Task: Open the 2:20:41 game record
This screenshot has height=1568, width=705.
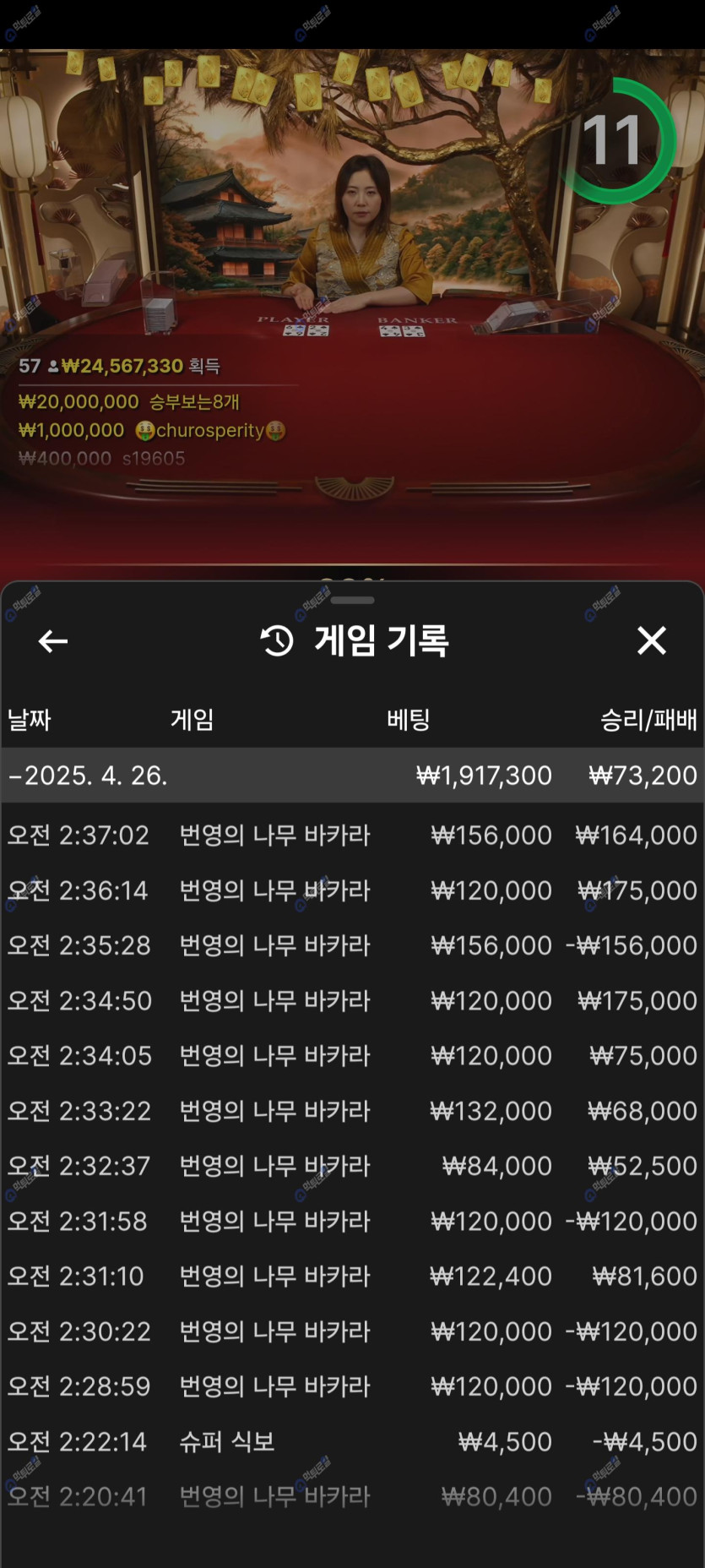Action: click(352, 1496)
